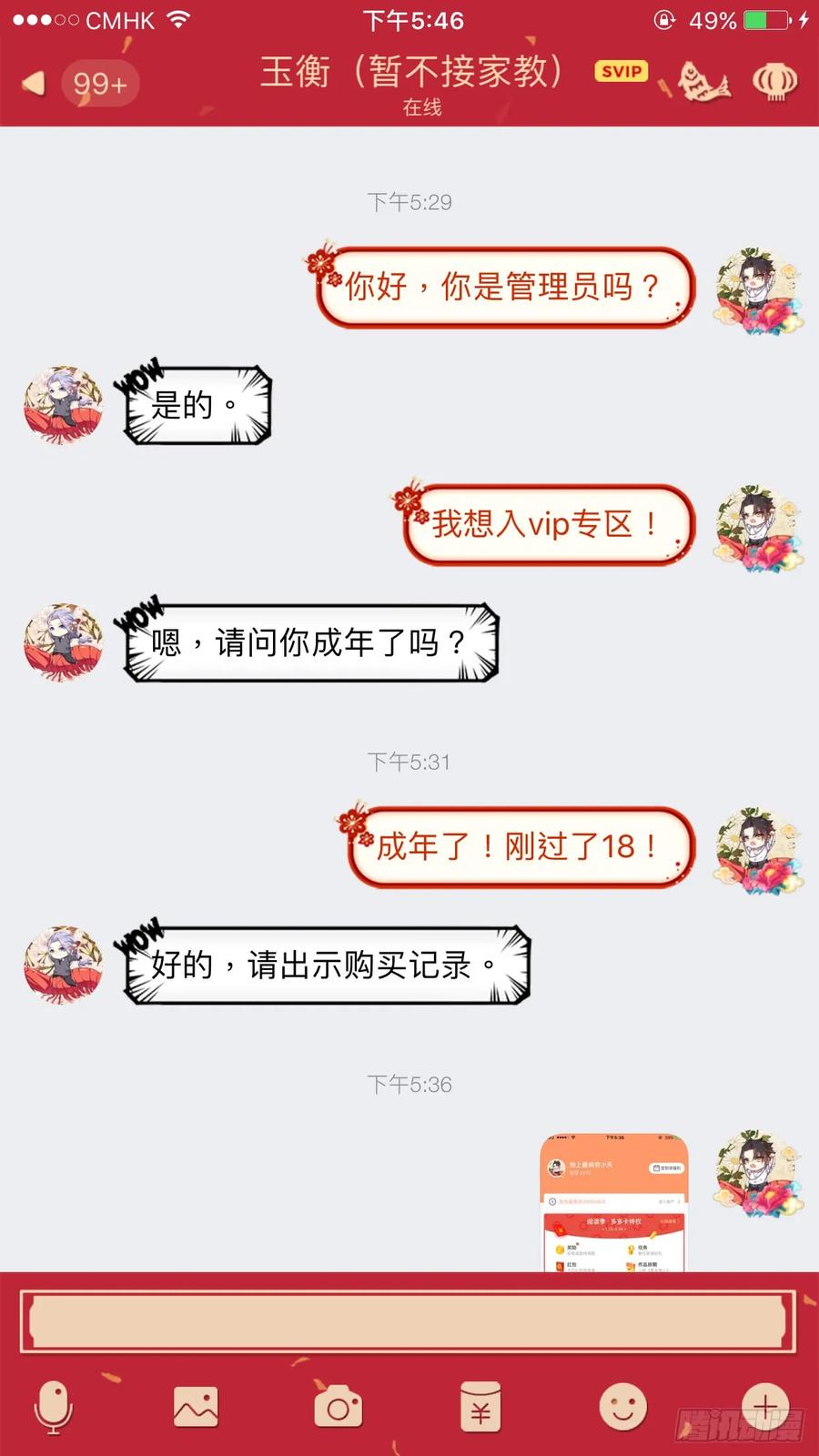Focus the message input field
The image size is (819, 1456).
408,1319
